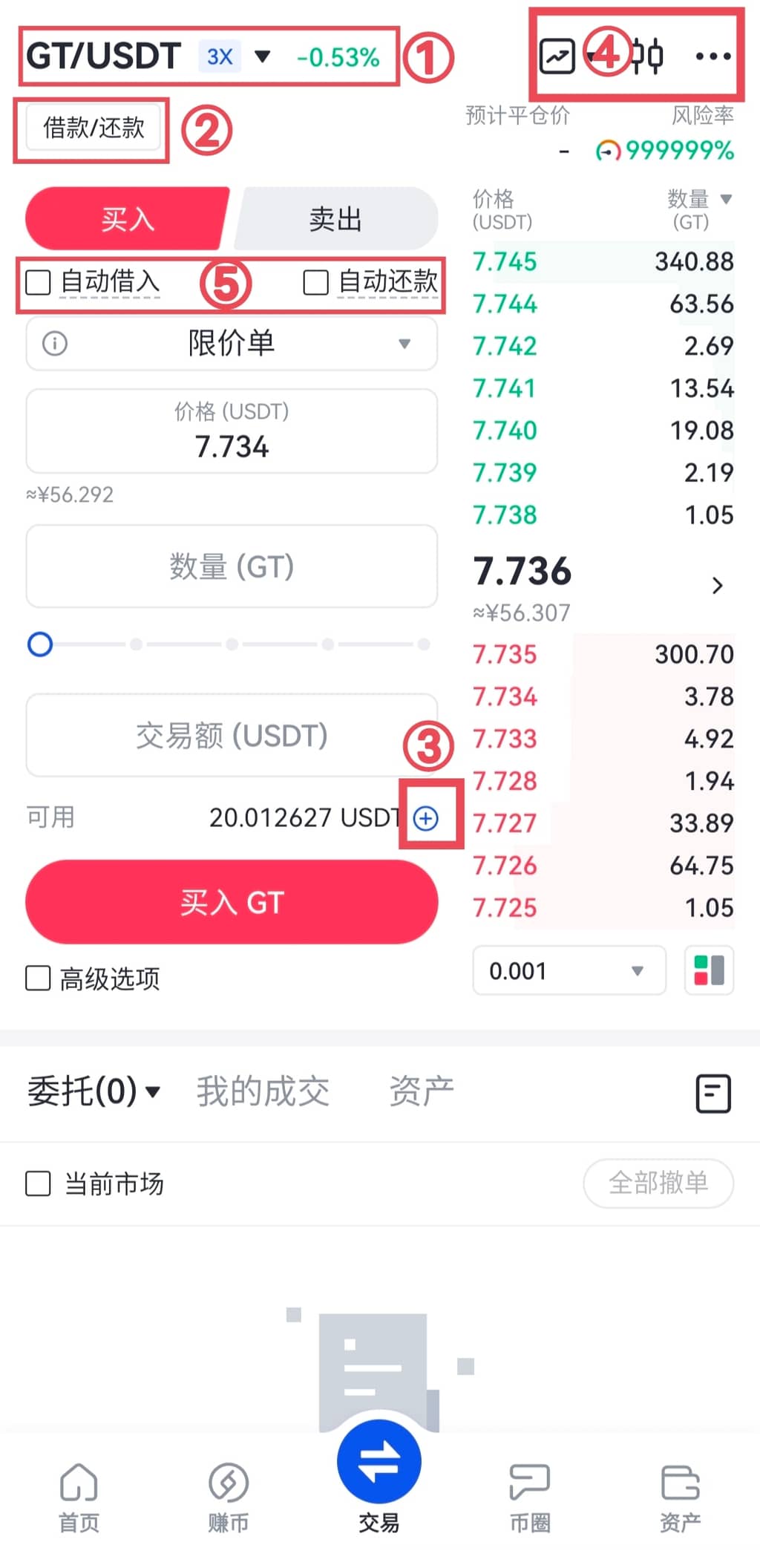Click the 数量 (GT) input field
This screenshot has width=760, height=1568.
pos(231,566)
